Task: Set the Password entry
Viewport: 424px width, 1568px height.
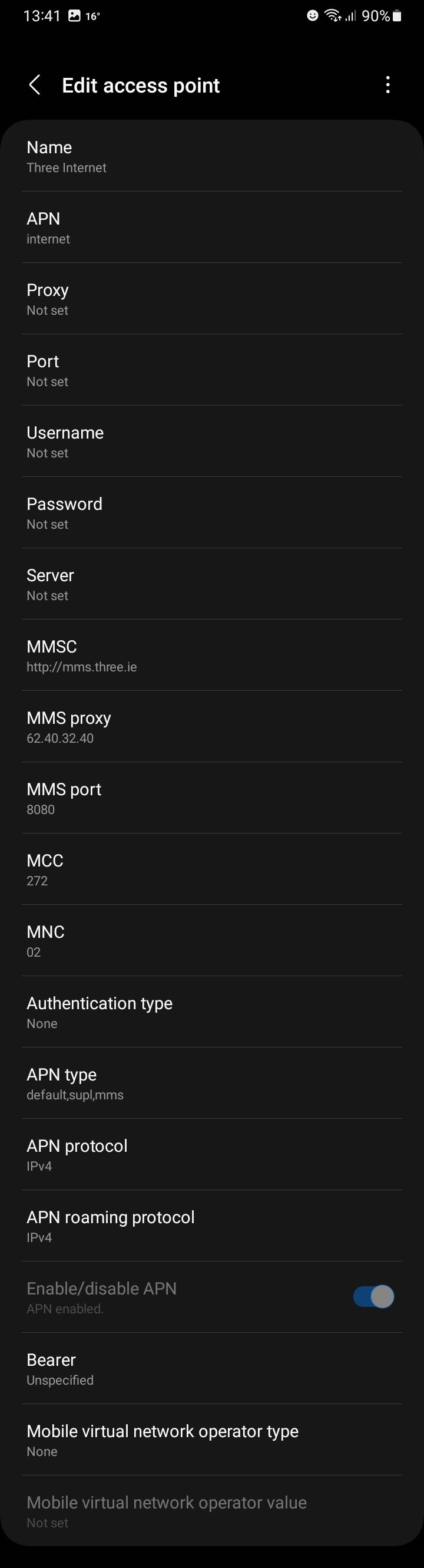Action: click(x=211, y=513)
